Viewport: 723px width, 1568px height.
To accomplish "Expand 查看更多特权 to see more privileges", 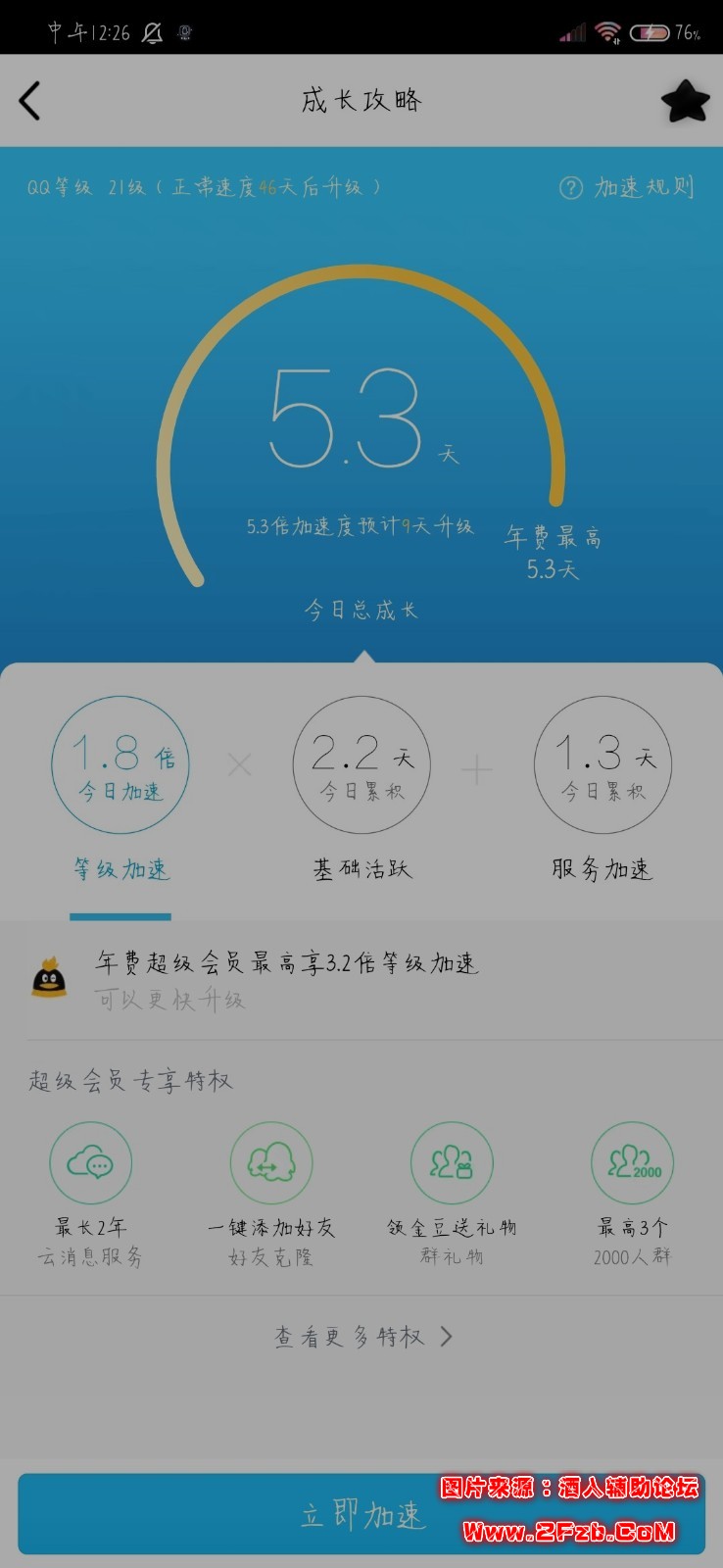I will (x=353, y=1337).
